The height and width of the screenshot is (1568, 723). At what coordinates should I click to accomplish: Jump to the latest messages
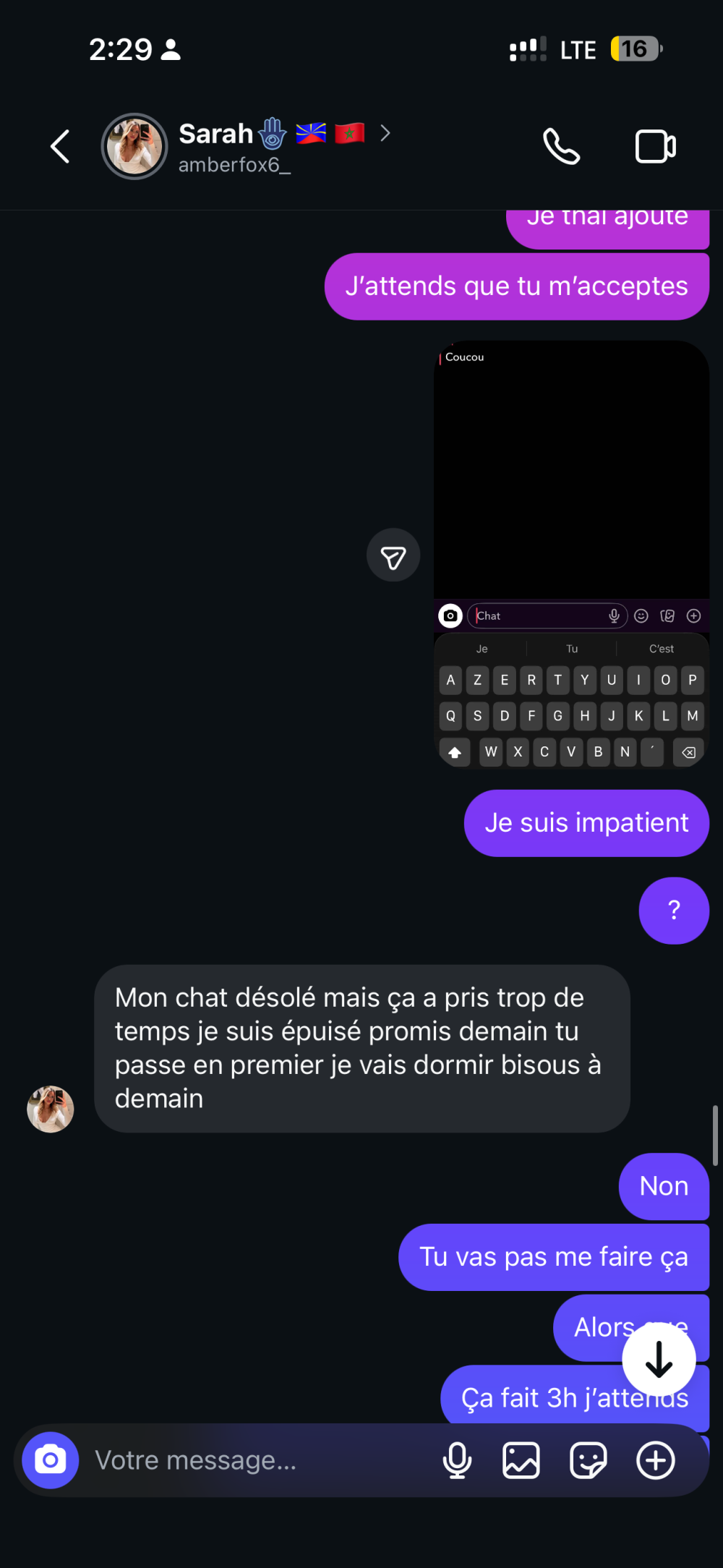point(659,1359)
